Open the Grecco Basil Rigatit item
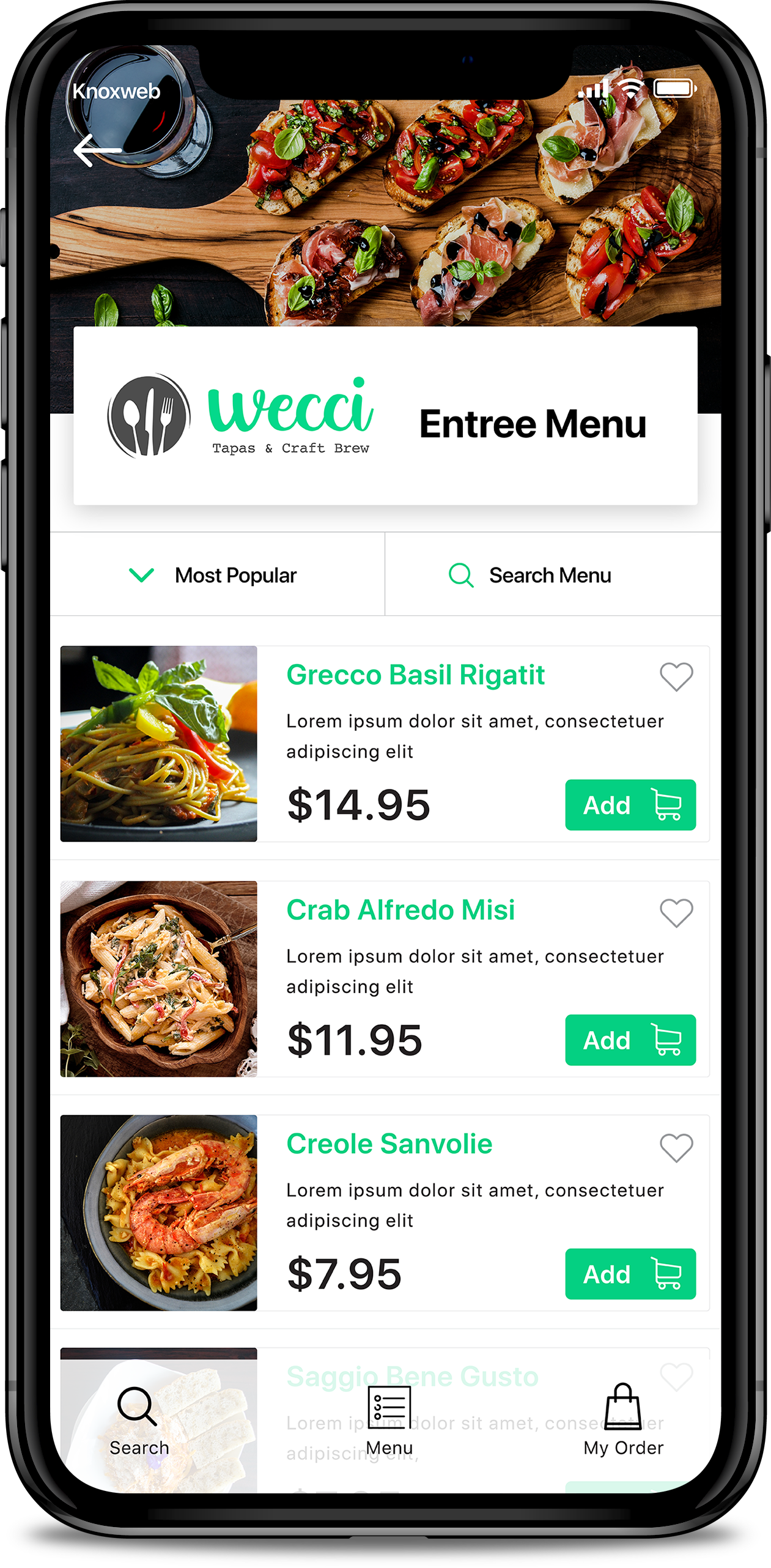Viewport: 771px width, 1568px height. coord(415,675)
